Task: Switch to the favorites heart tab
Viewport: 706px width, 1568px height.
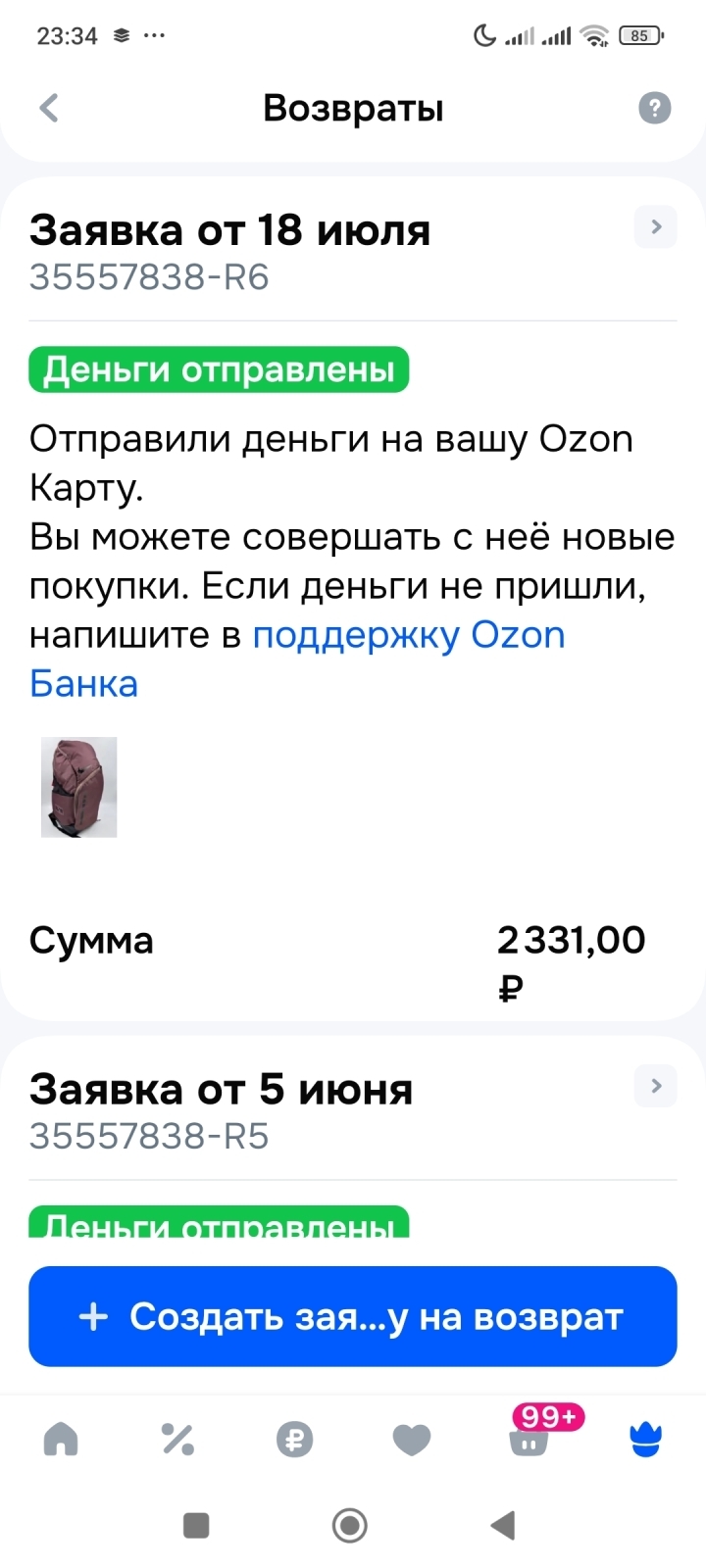Action: click(412, 1439)
